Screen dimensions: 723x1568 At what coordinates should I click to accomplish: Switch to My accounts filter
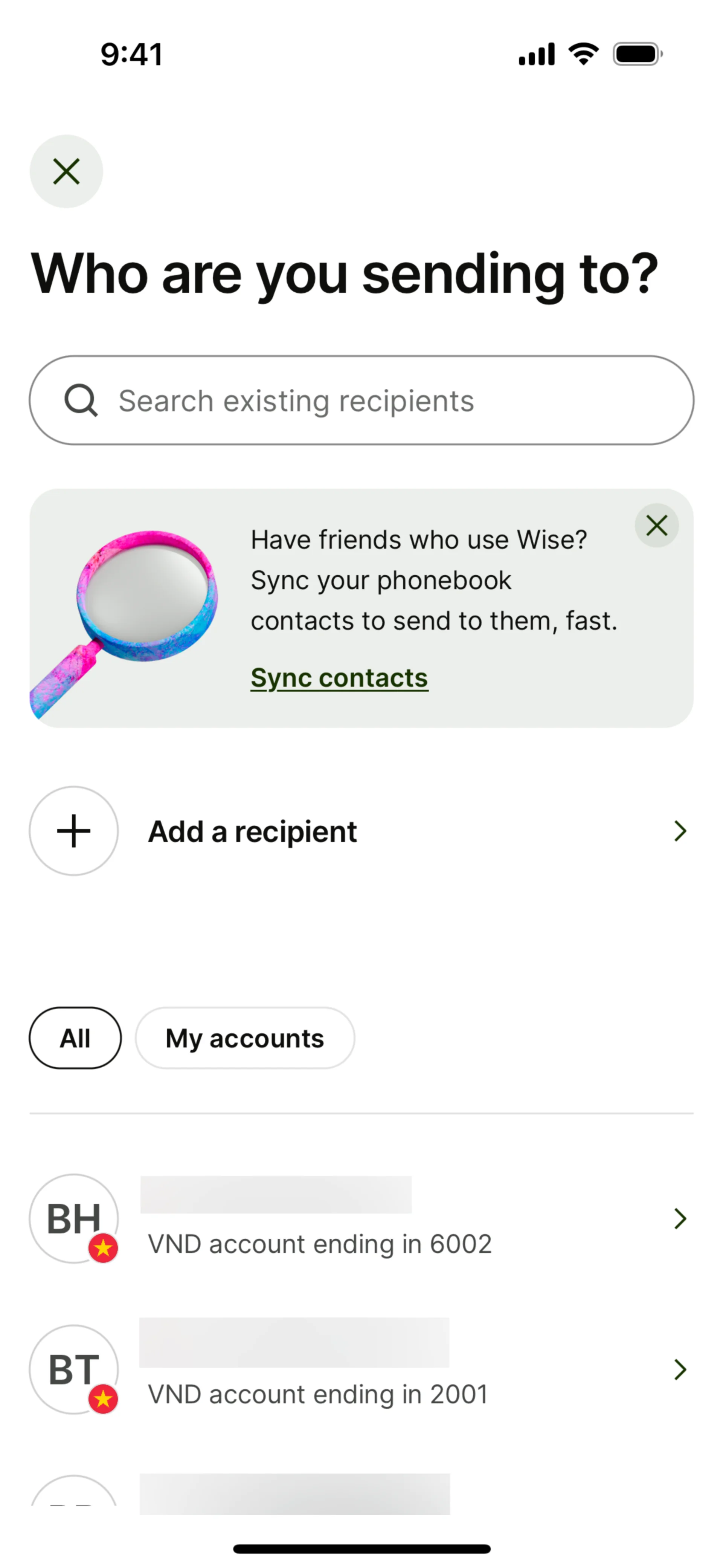tap(245, 1038)
